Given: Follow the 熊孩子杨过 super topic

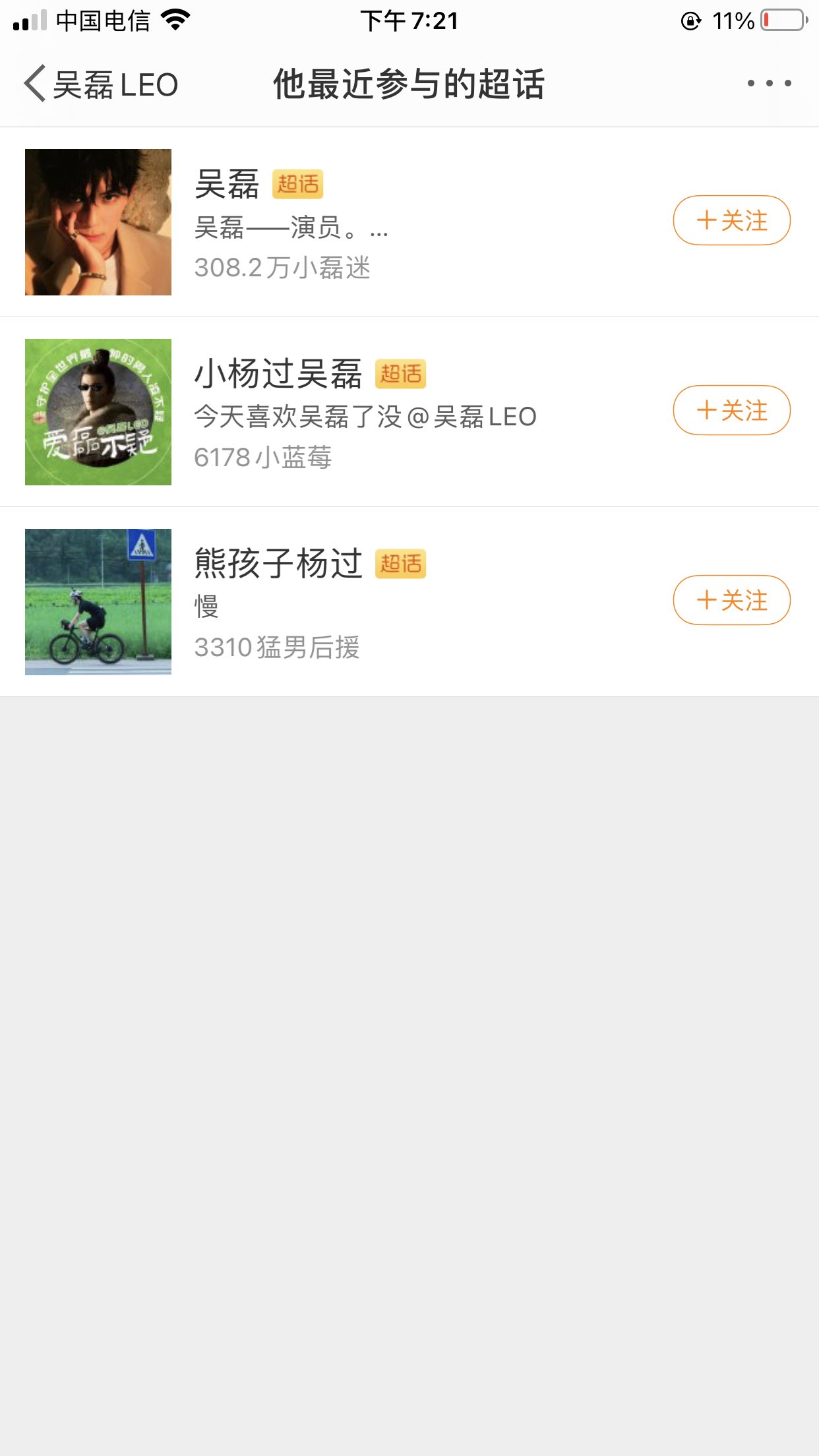Looking at the screenshot, I should pos(731,600).
